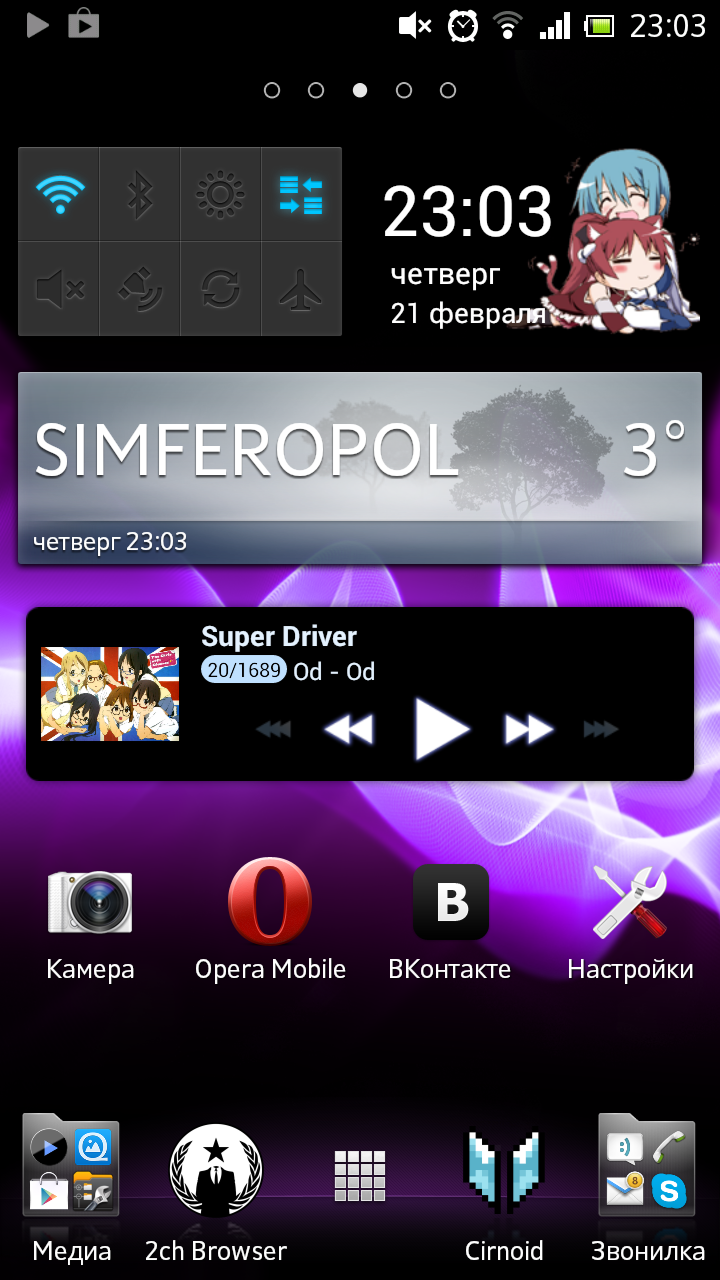Open ВКонтакте app
The height and width of the screenshot is (1280, 720).
(450, 922)
